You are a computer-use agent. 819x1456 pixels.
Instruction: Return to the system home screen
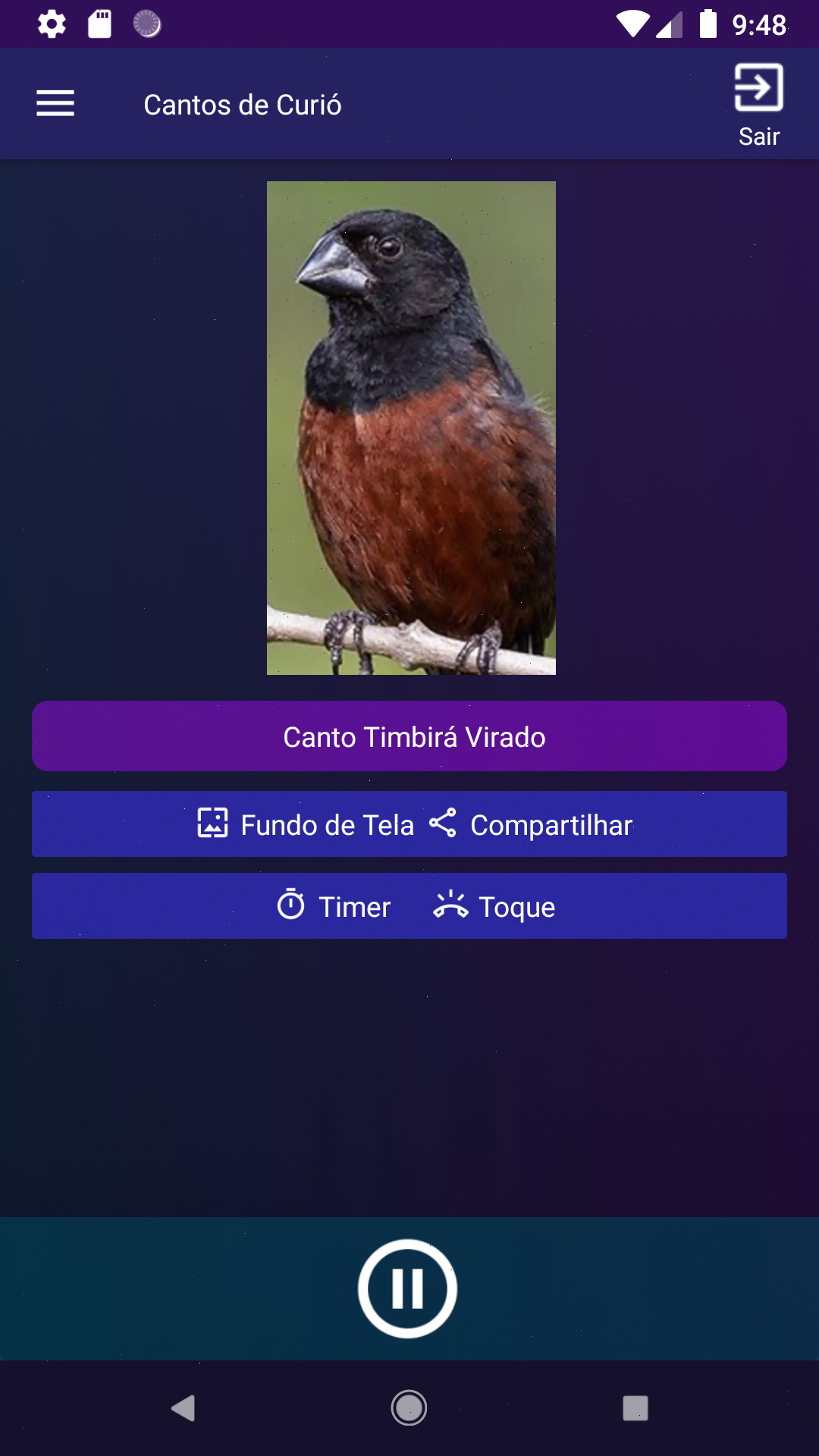409,1408
